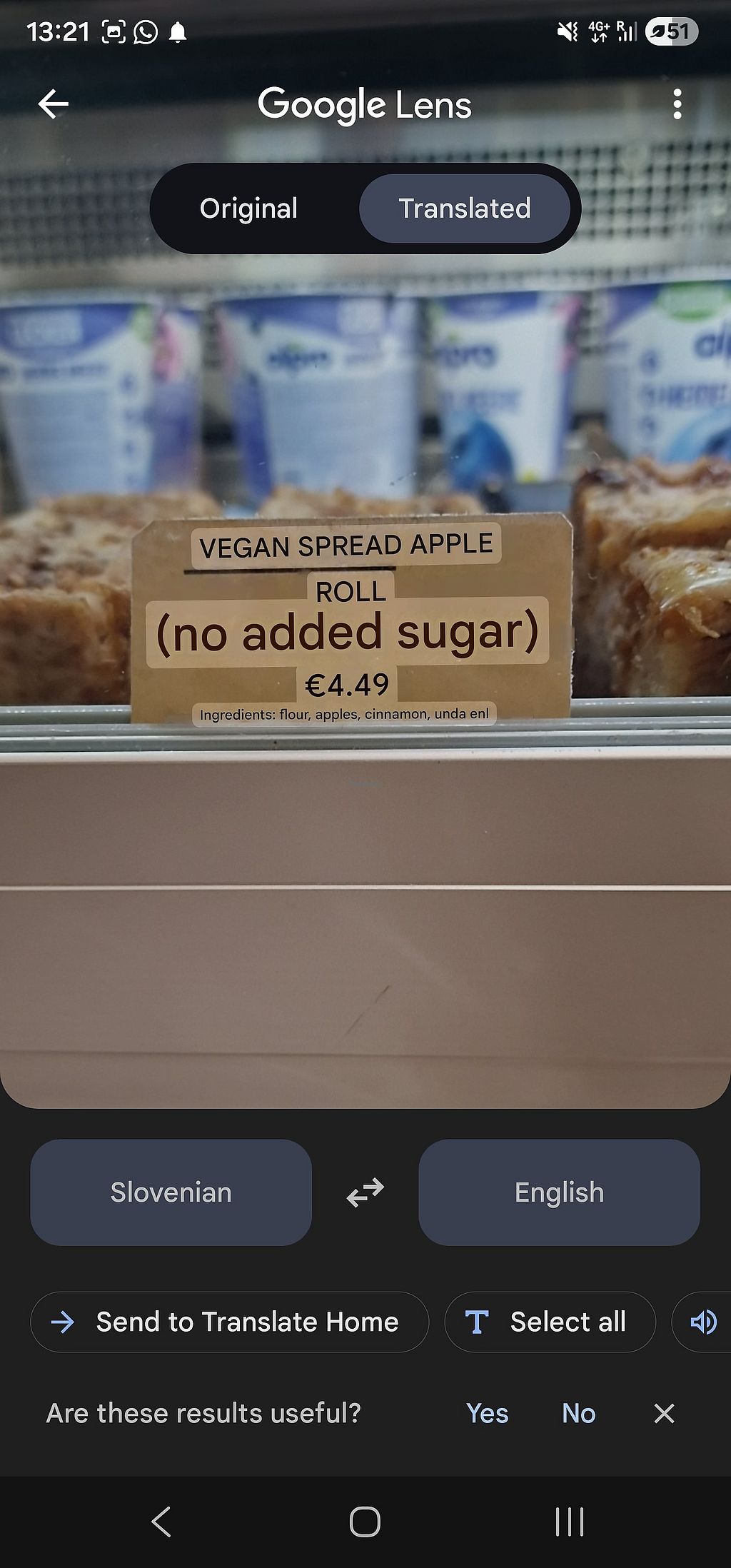Go to the home screen
Image resolution: width=731 pixels, height=1568 pixels.
[365, 1521]
